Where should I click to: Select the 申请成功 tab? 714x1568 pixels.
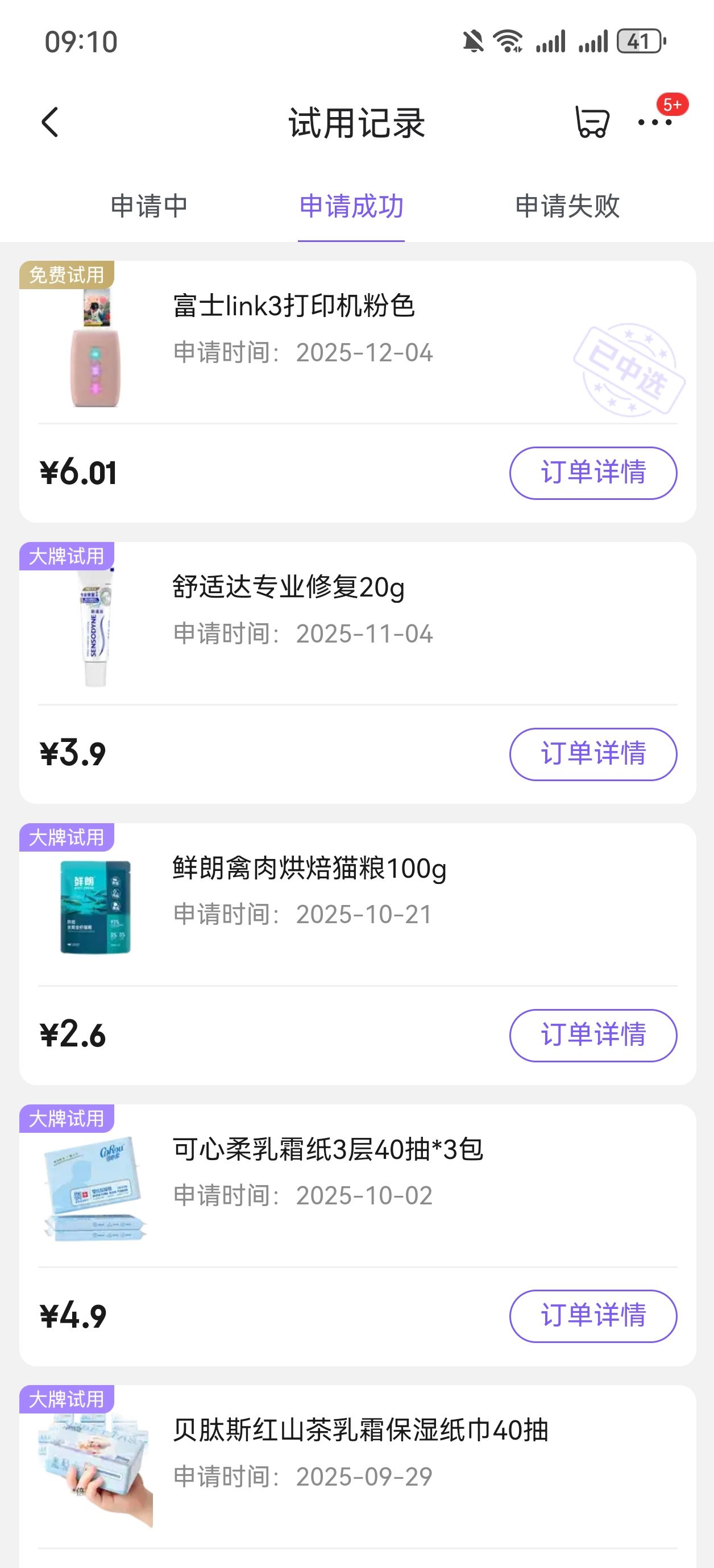[351, 206]
